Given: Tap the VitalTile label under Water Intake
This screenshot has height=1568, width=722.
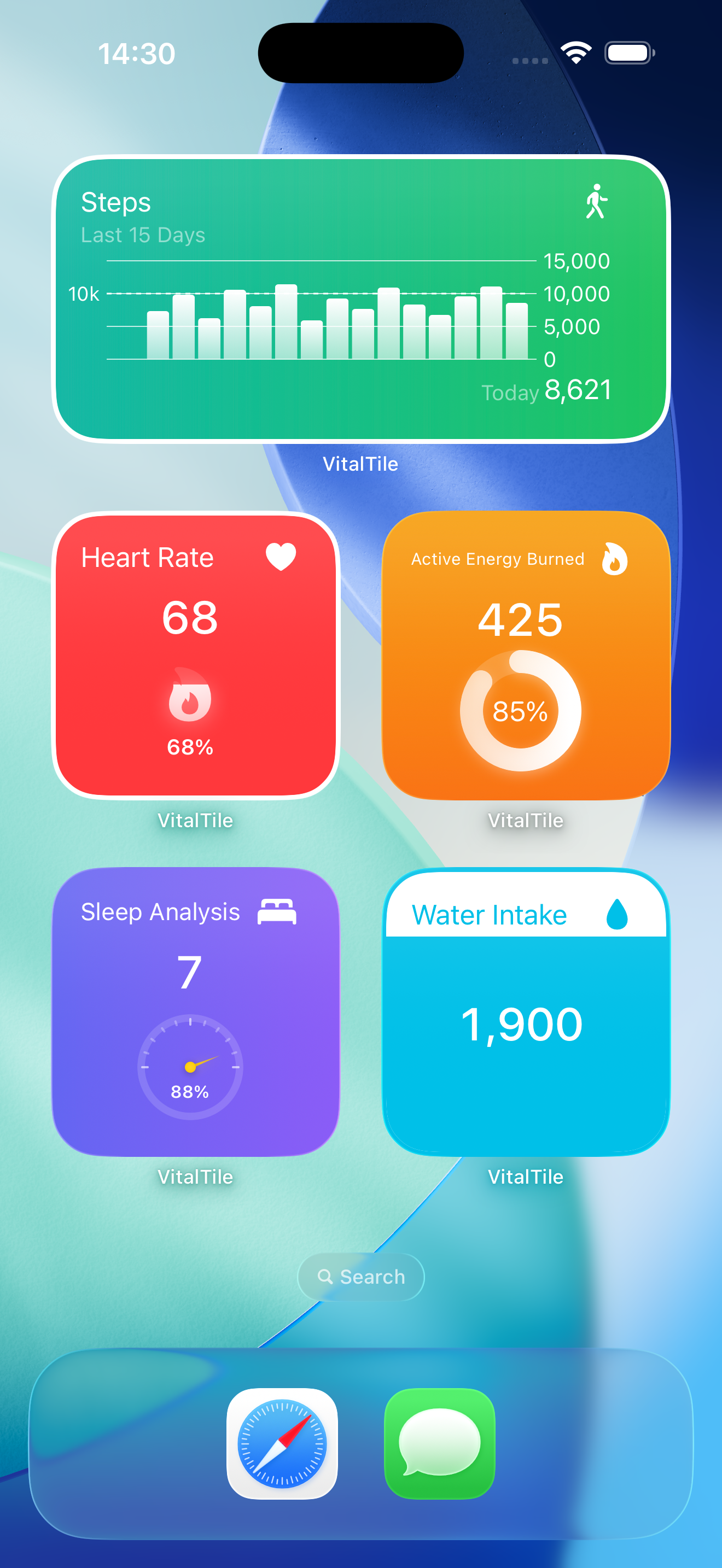Looking at the screenshot, I should click(526, 1176).
